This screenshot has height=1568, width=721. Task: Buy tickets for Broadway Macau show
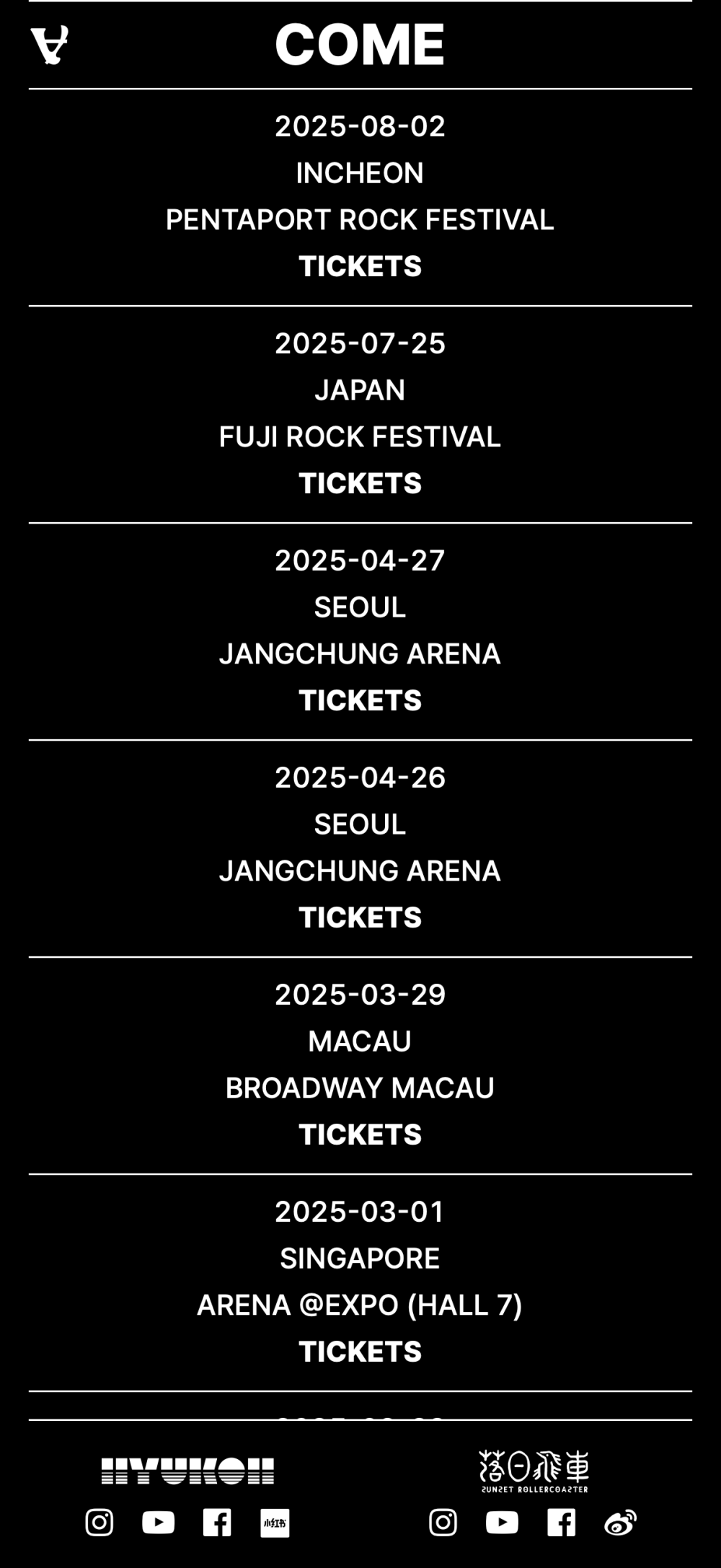click(x=360, y=1135)
